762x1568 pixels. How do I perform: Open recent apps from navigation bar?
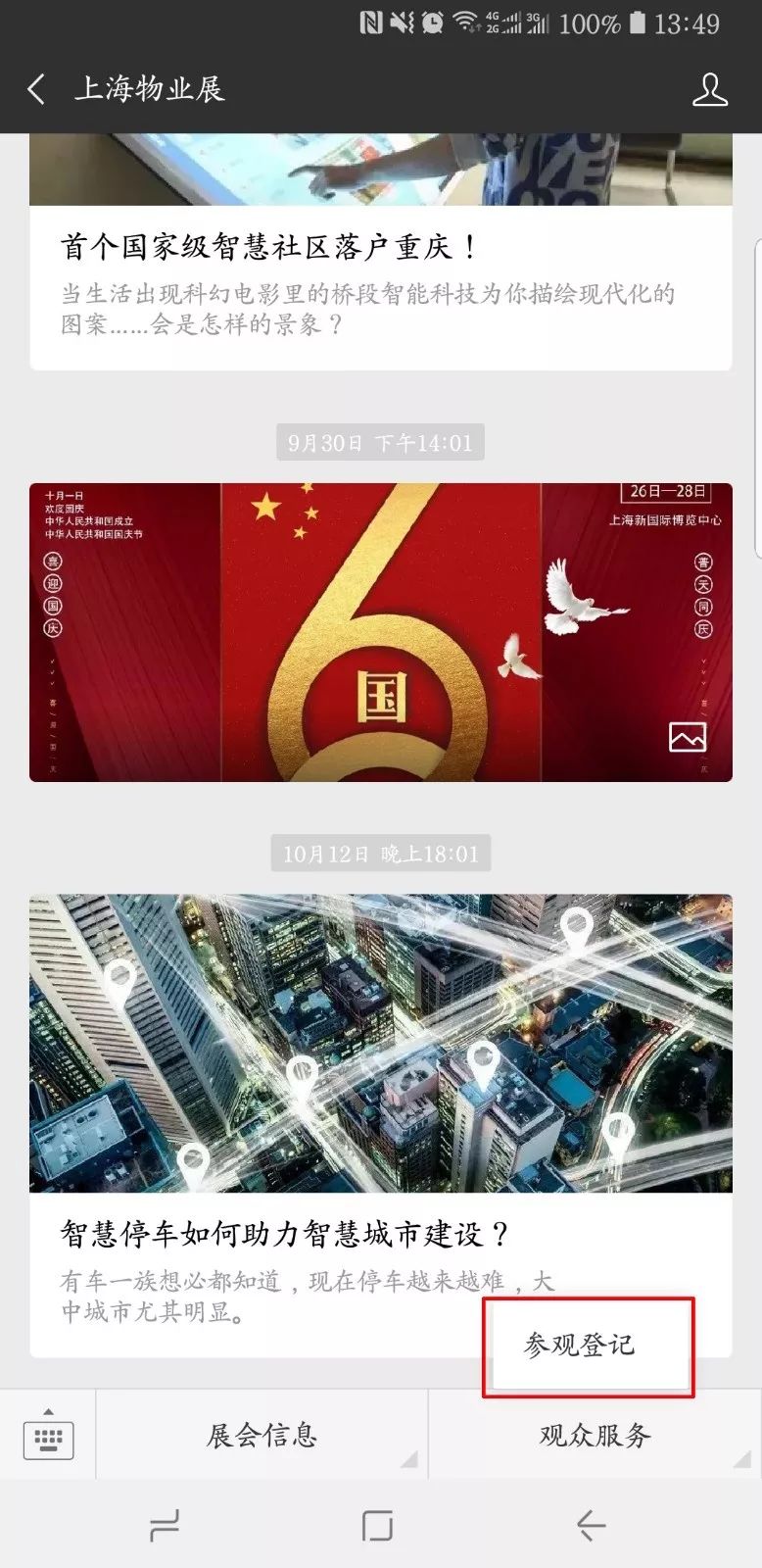tap(165, 1525)
